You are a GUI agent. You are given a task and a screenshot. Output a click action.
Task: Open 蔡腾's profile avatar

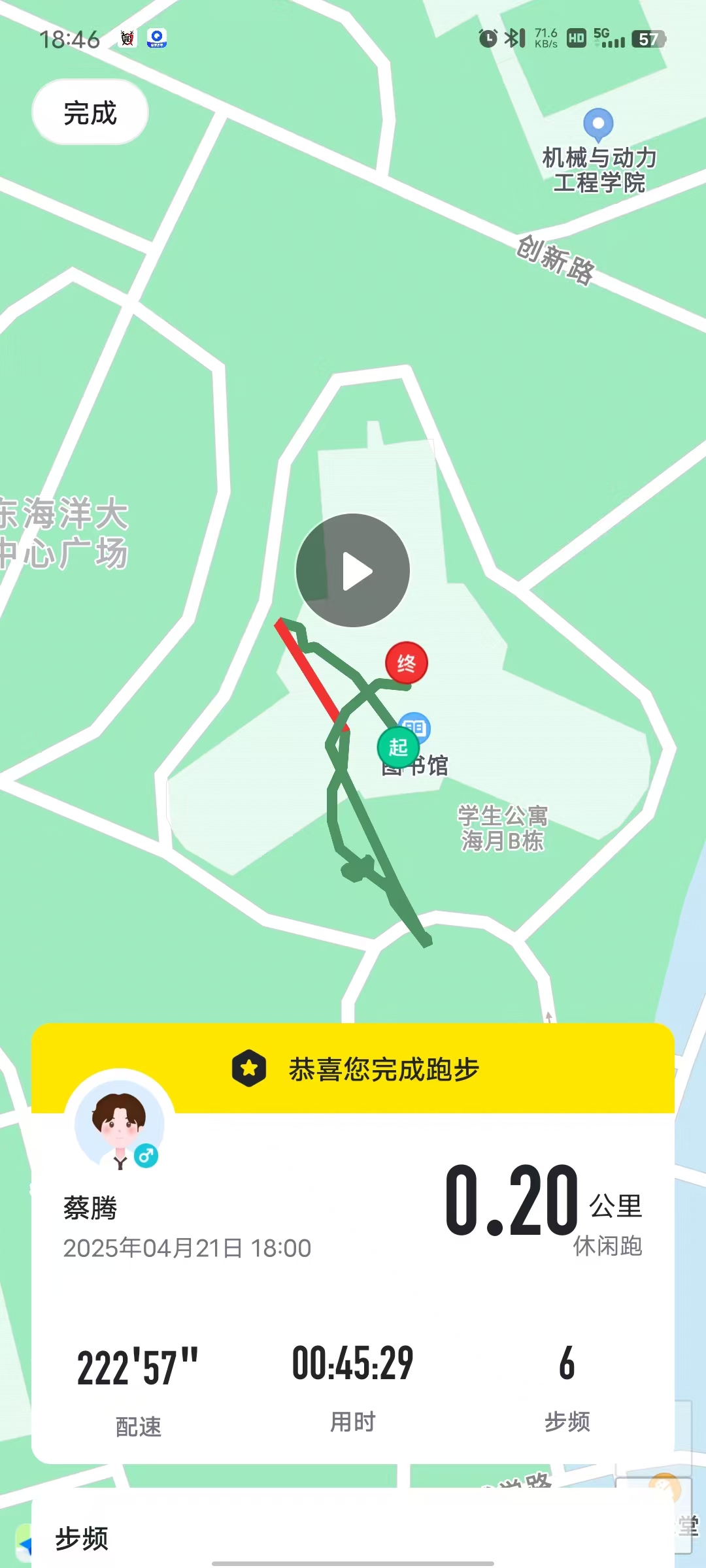(120, 1124)
